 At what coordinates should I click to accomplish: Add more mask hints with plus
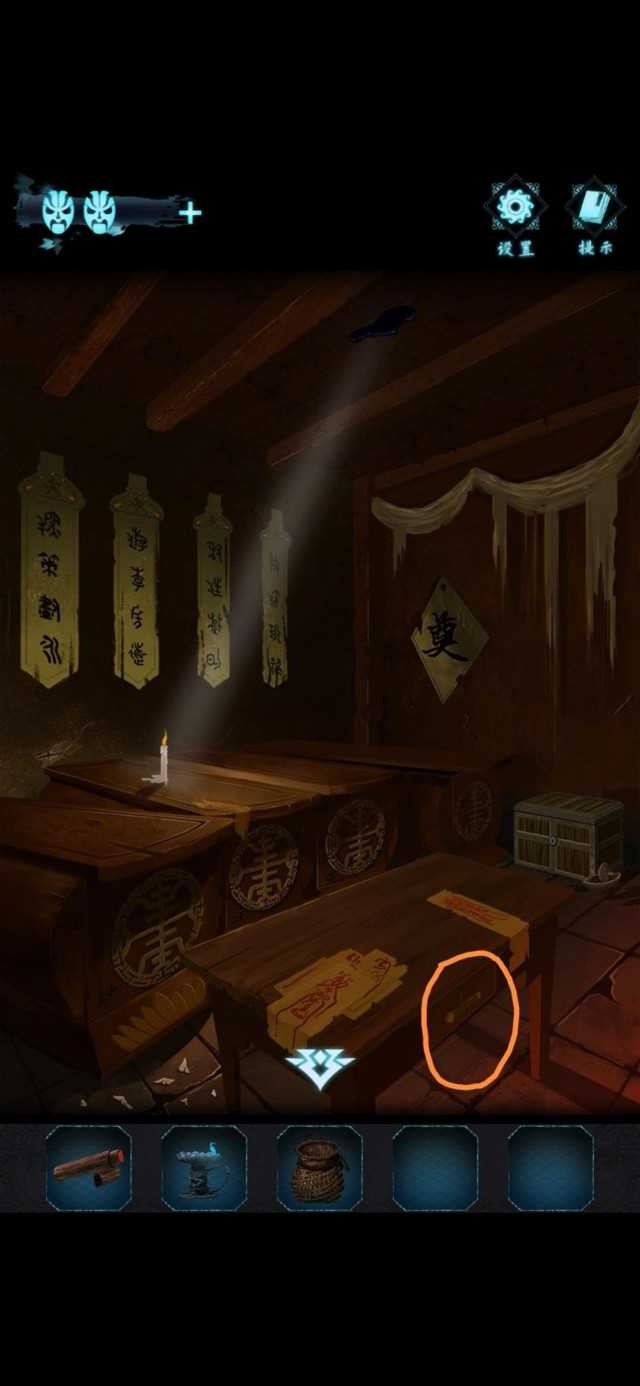point(190,213)
